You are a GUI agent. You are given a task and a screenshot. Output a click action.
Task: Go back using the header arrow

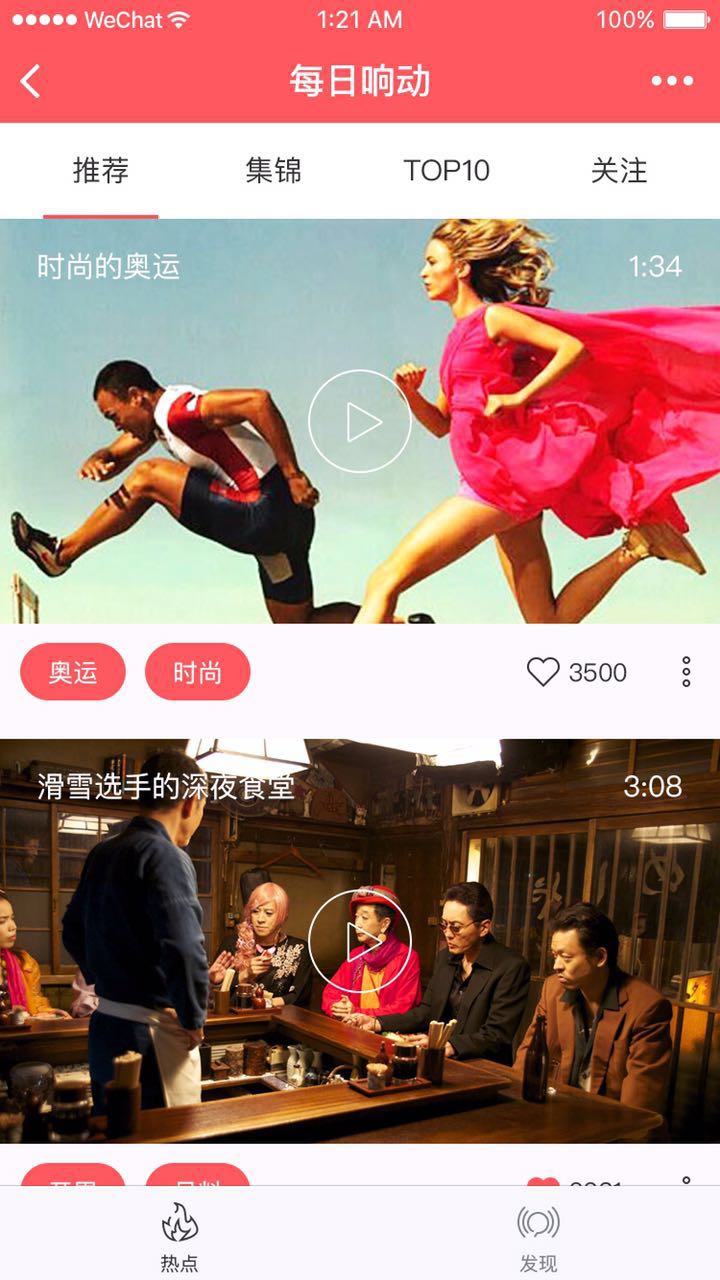31,81
